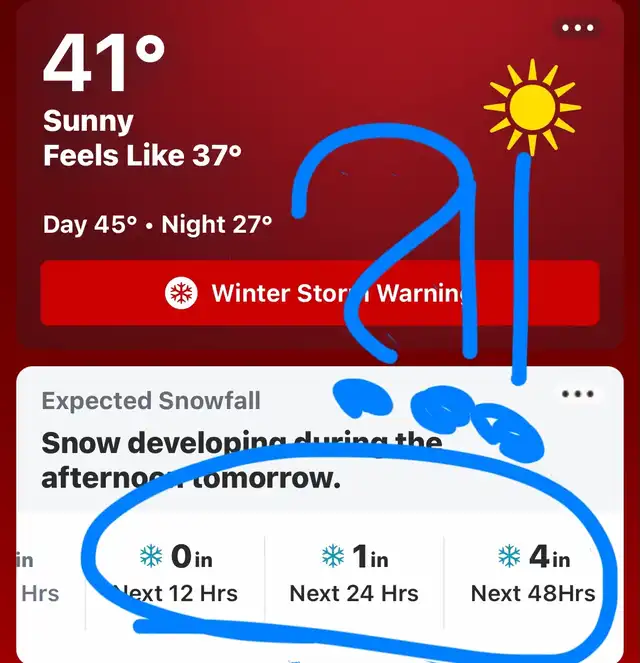Open the Winter Storm Warning alert
The image size is (640, 663).
click(320, 293)
